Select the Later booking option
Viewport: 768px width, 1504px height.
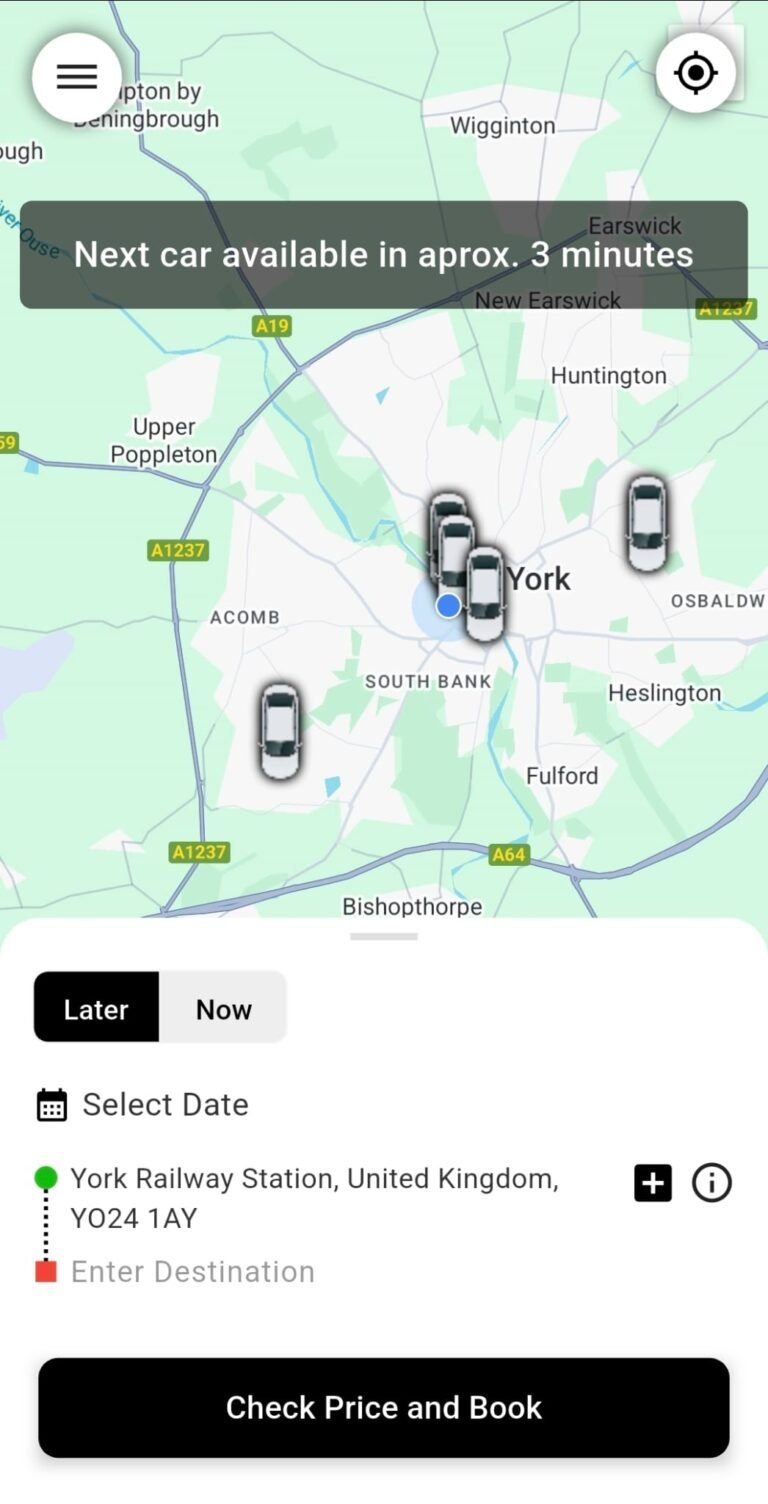coord(96,1008)
